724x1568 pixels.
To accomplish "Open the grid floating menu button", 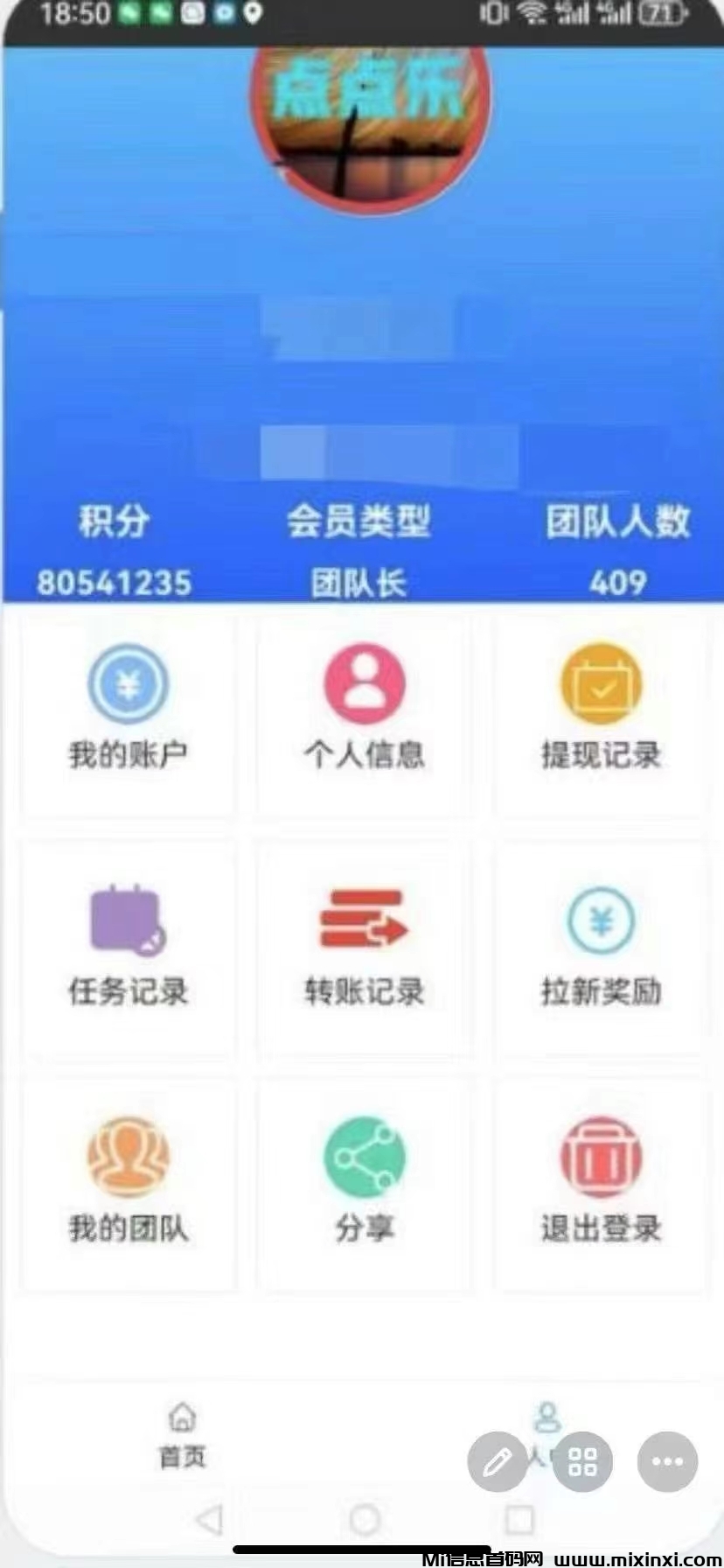I will pos(581,1460).
